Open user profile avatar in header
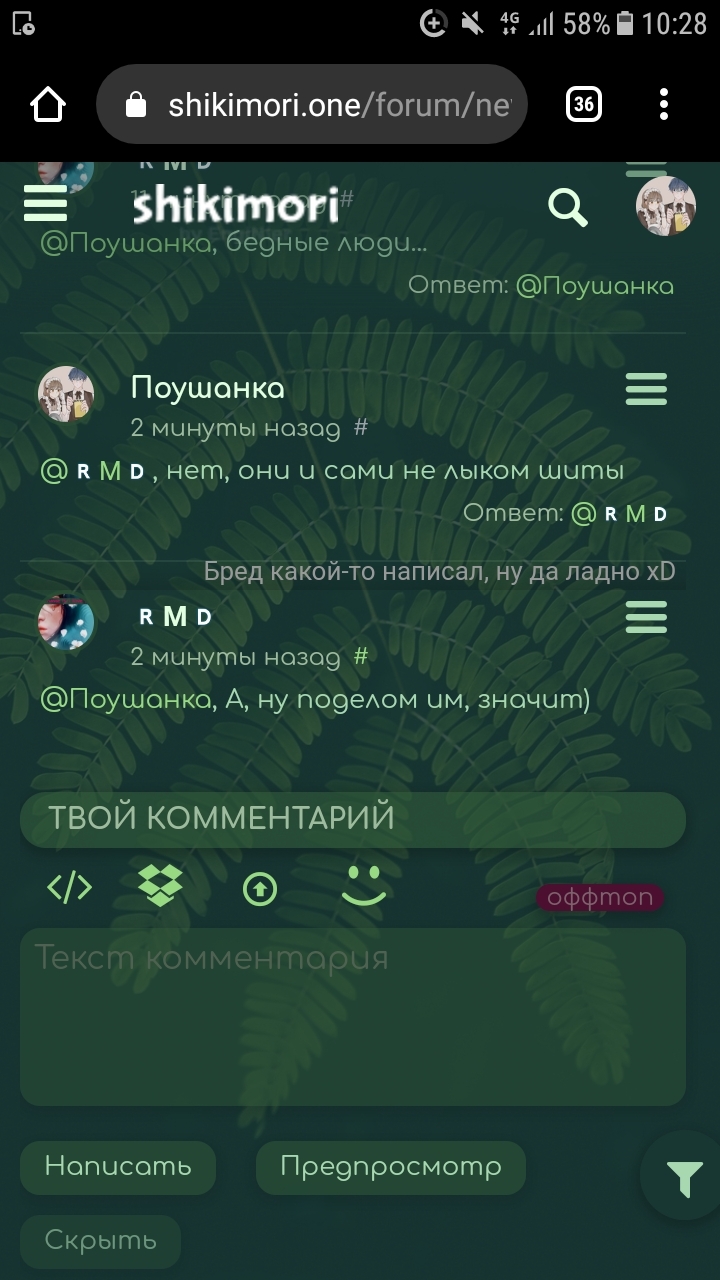The width and height of the screenshot is (720, 1280). tap(665, 206)
